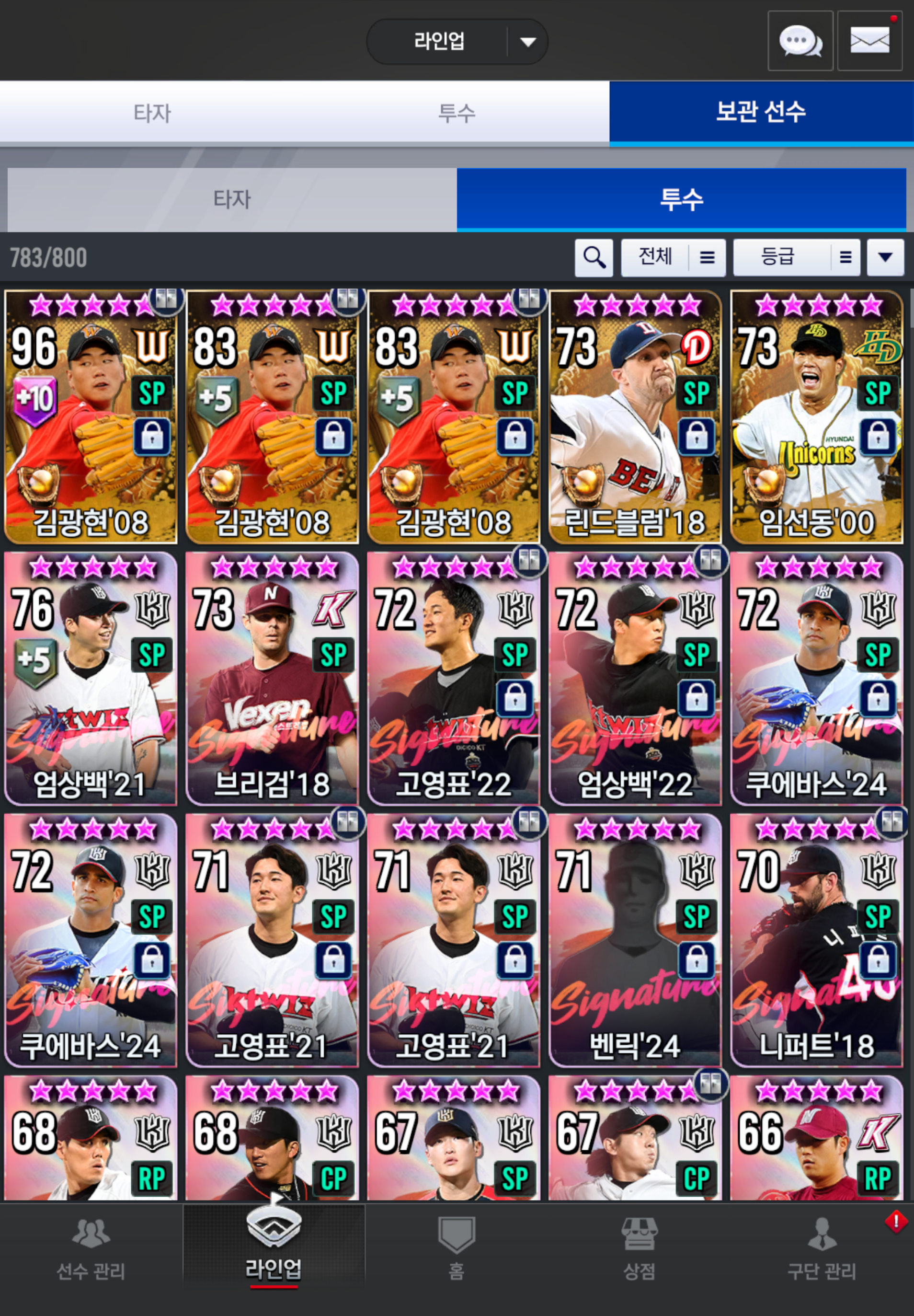Open the 96 overall 김광현'08 card

point(91,416)
